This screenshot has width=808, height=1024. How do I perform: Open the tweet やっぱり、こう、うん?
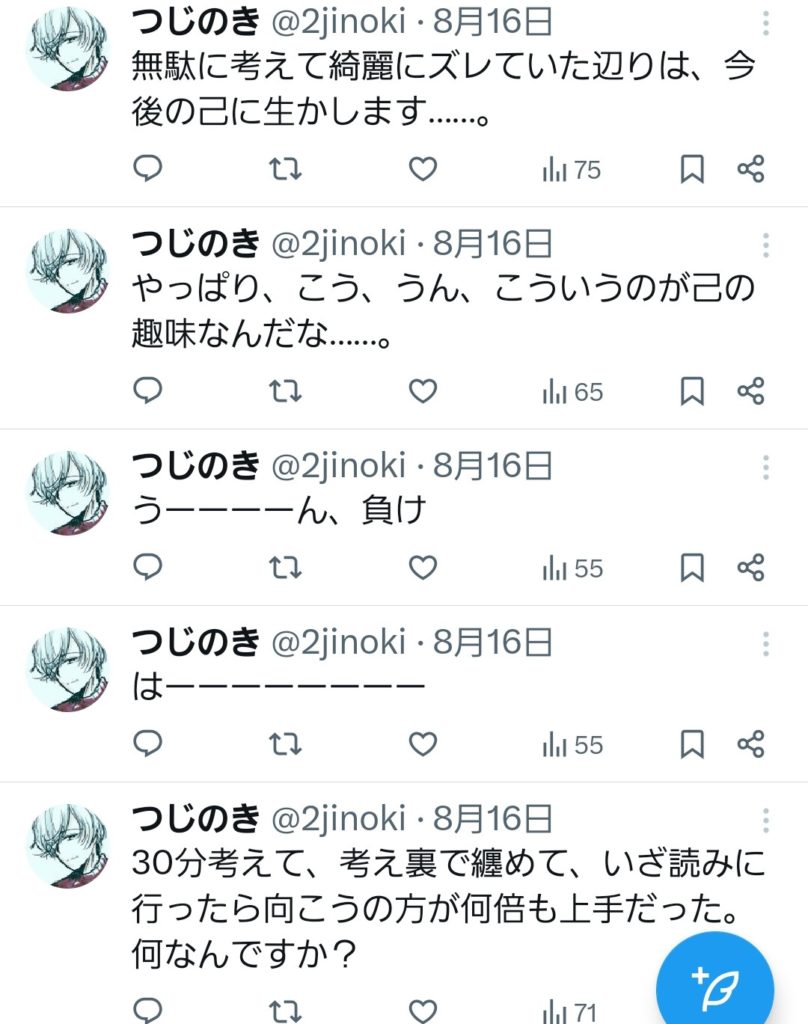[x=440, y=312]
